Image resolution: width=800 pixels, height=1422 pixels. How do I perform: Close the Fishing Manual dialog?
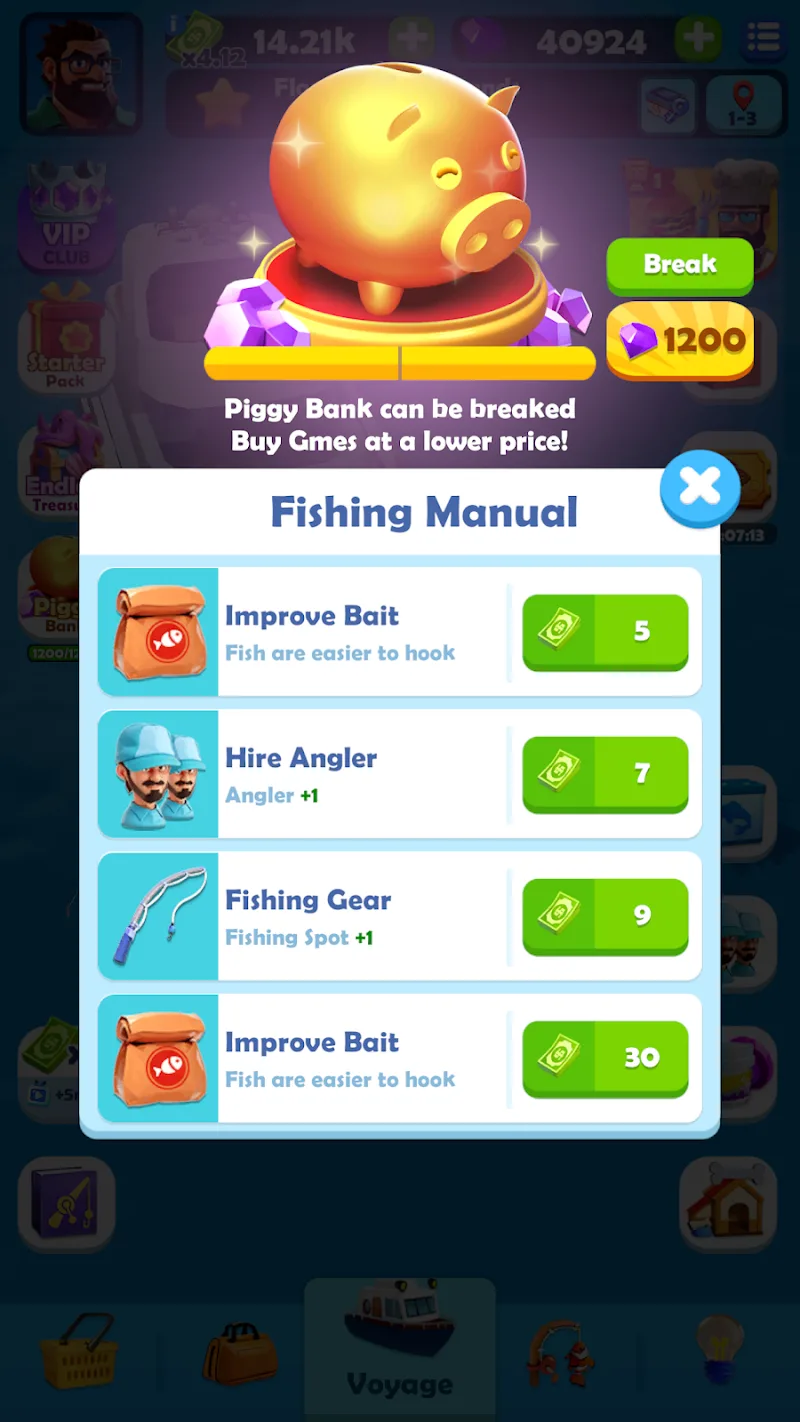click(x=700, y=487)
